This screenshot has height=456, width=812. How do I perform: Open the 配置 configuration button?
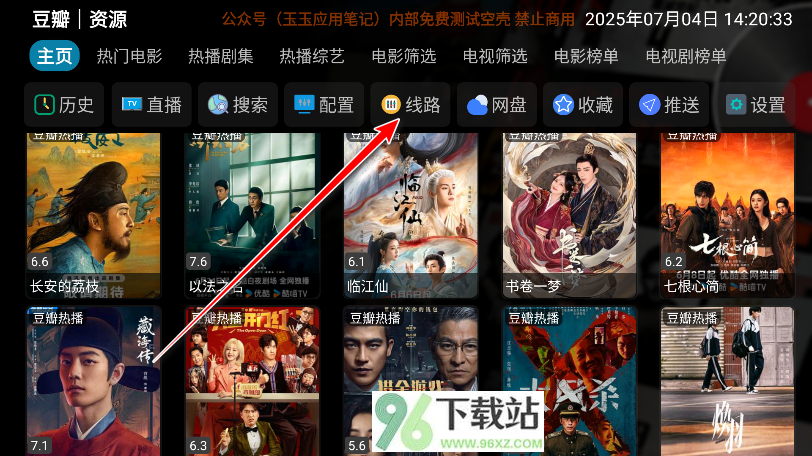323,105
